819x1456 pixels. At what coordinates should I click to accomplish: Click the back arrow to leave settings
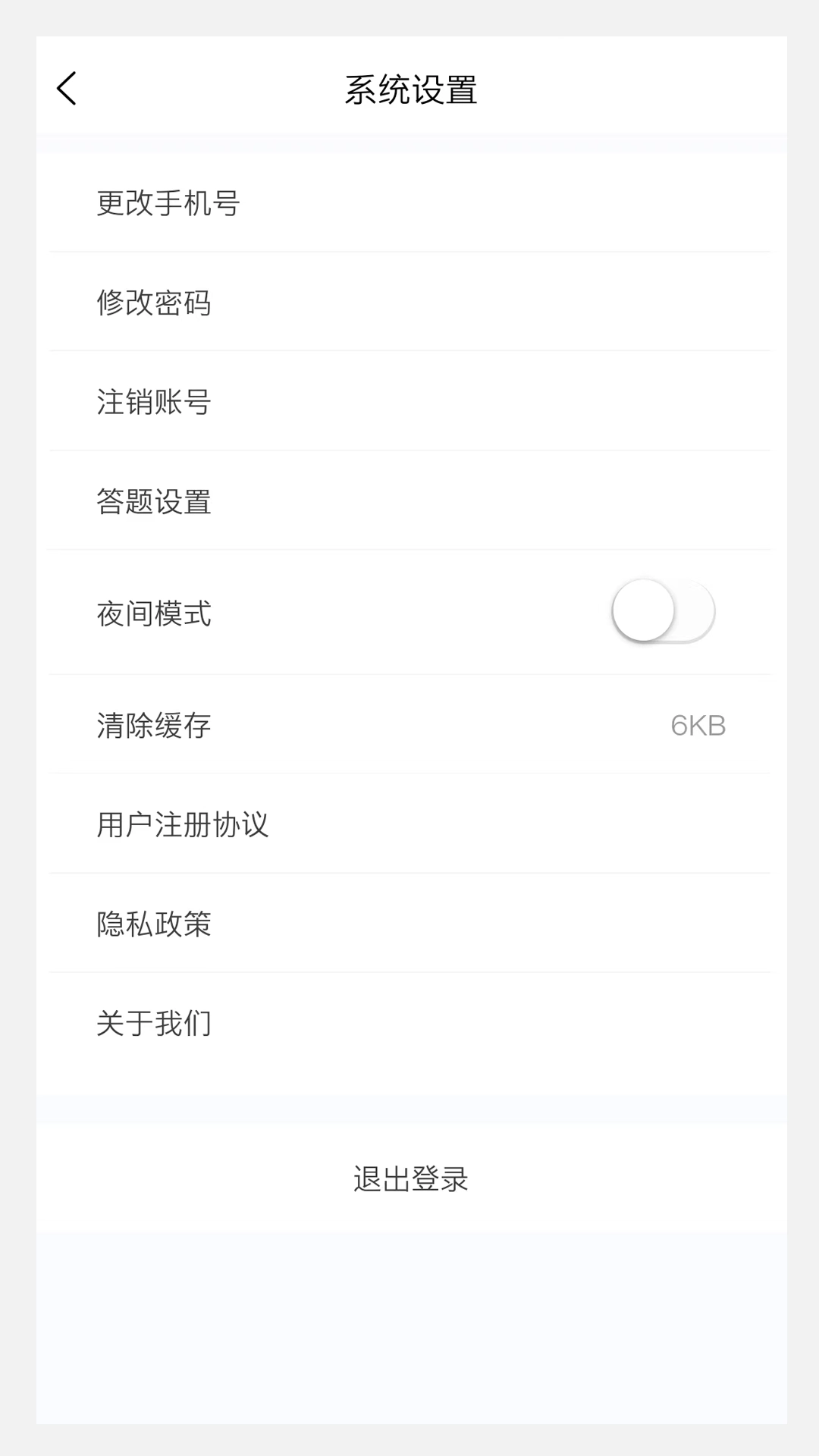click(x=67, y=88)
